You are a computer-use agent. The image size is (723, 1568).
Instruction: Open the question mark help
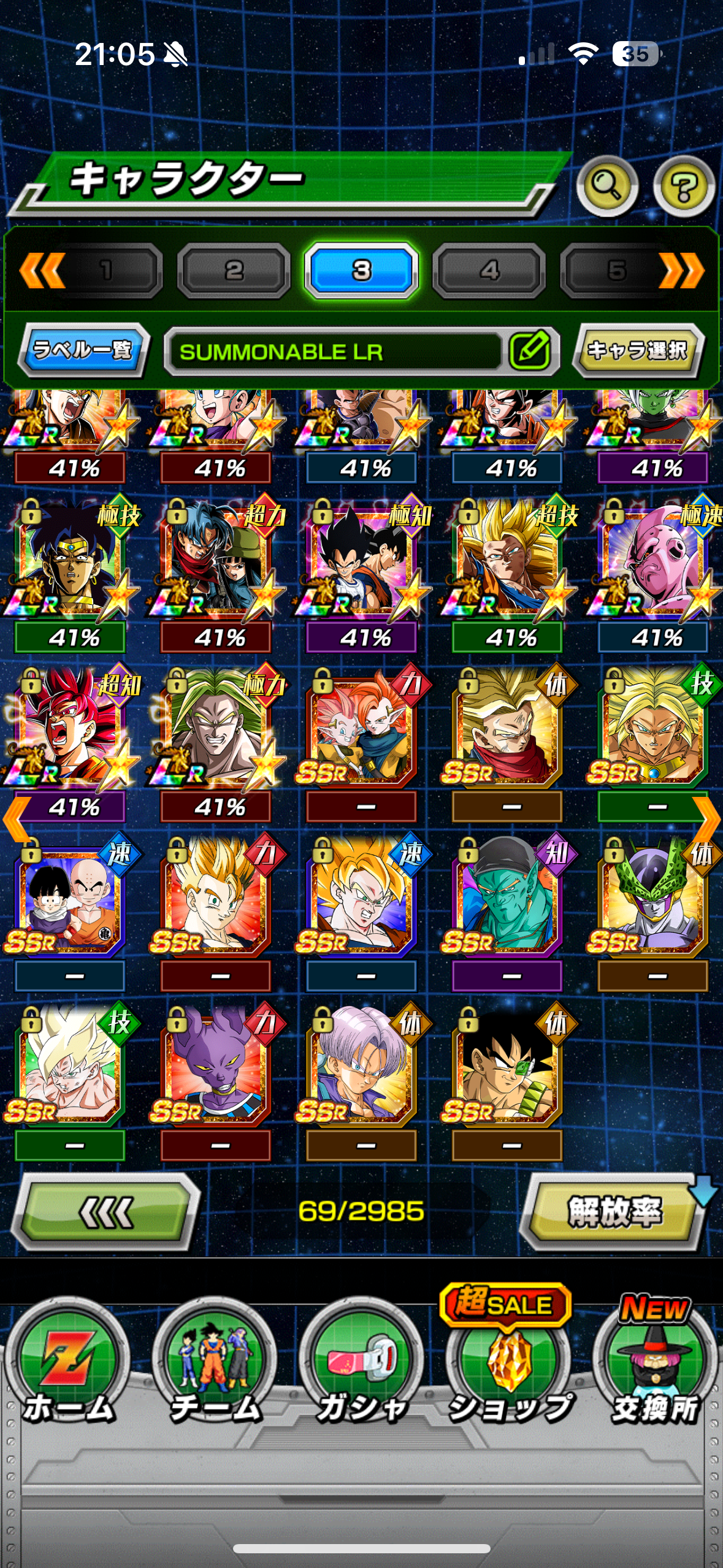tap(683, 186)
